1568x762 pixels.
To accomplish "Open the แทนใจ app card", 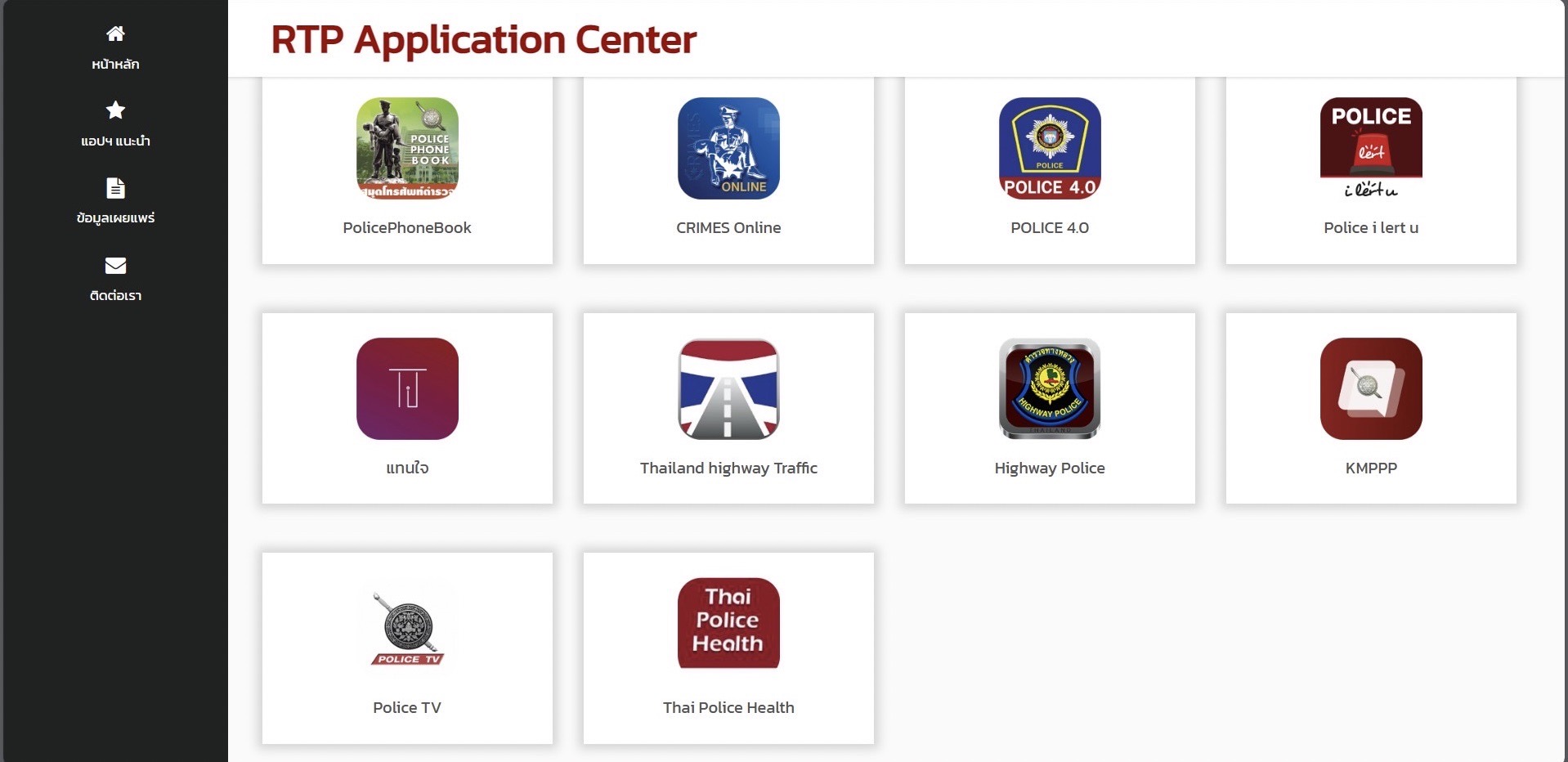I will (407, 407).
